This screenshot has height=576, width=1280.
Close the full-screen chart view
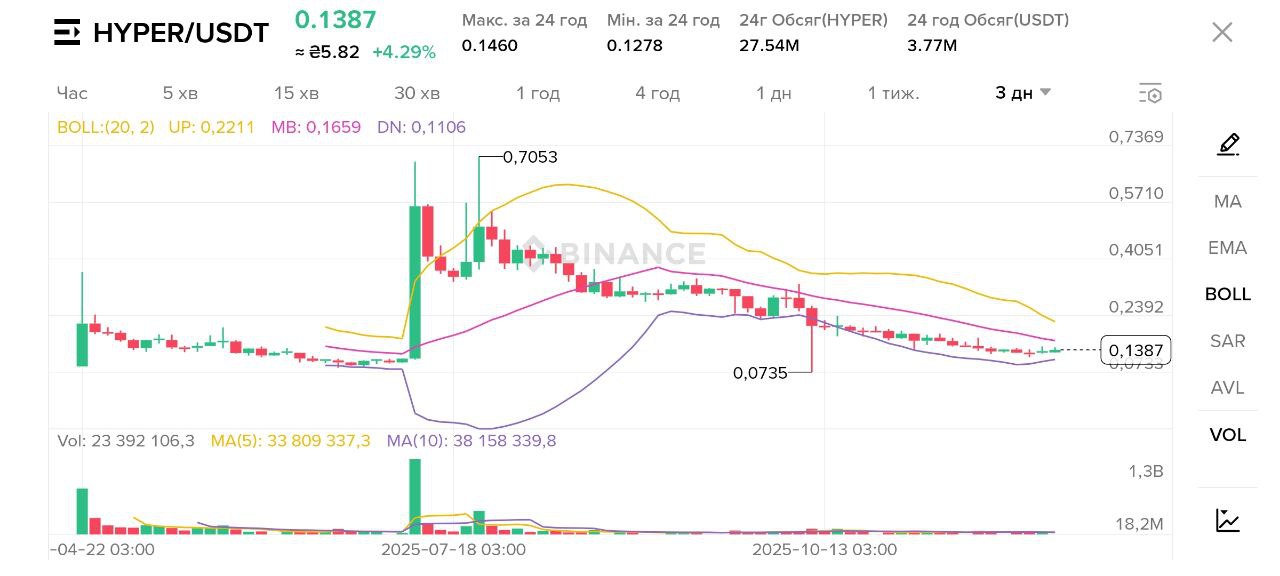click(x=1222, y=32)
